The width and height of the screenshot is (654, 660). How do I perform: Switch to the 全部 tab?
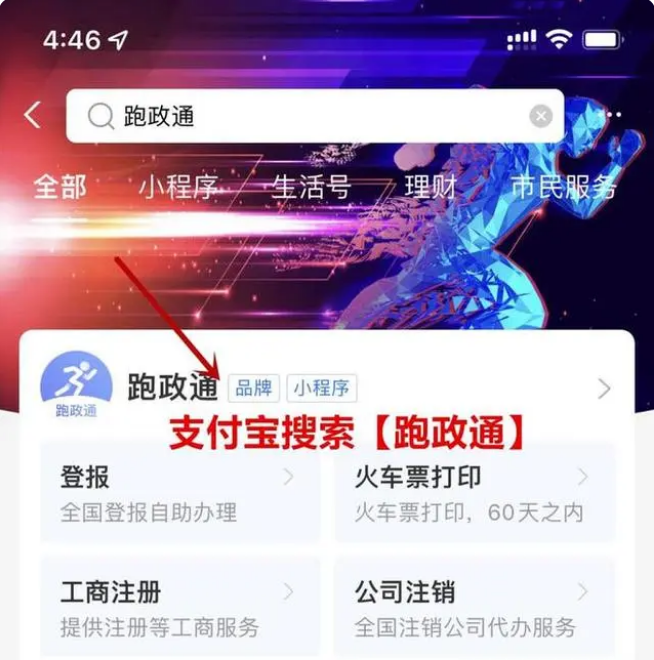pos(60,187)
